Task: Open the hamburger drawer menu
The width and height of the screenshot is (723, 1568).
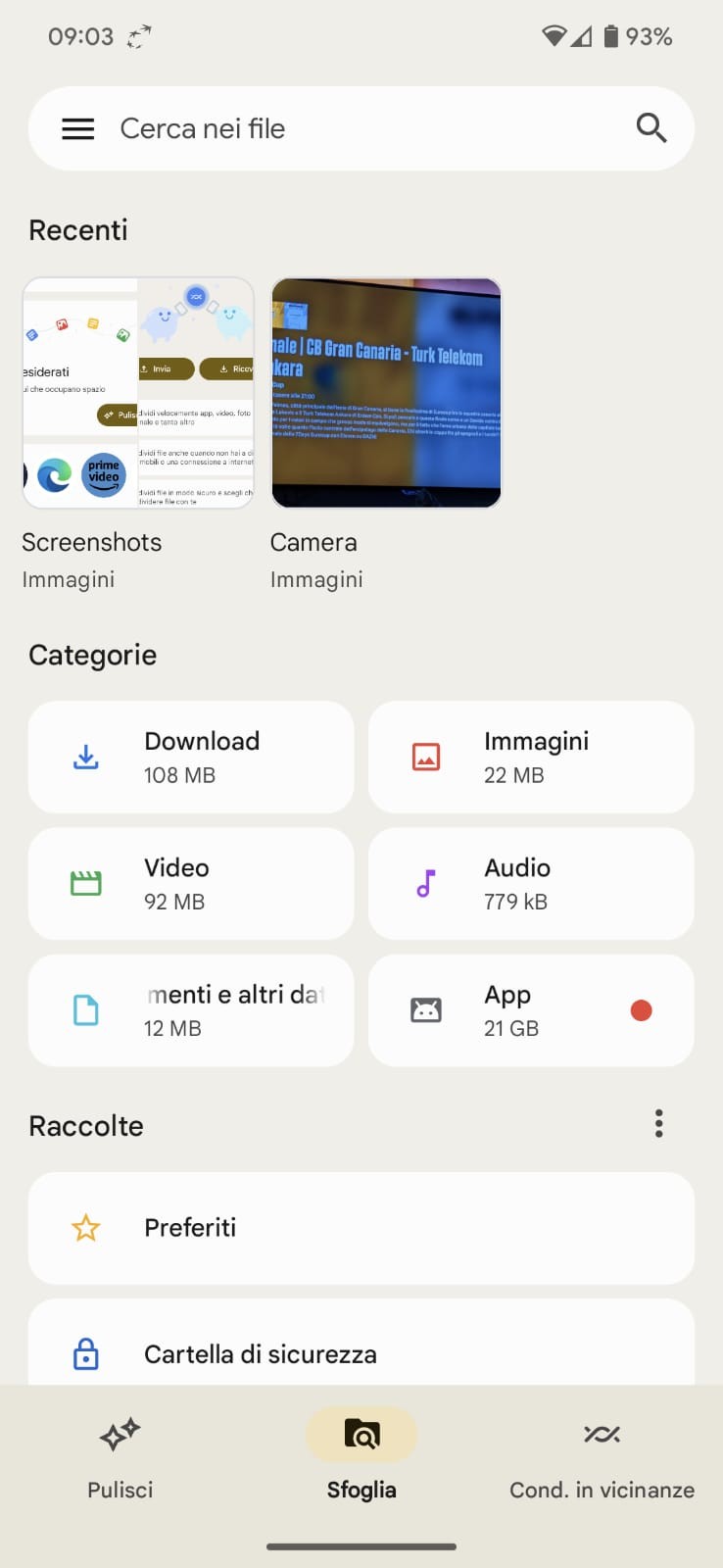Action: pyautogui.click(x=78, y=128)
